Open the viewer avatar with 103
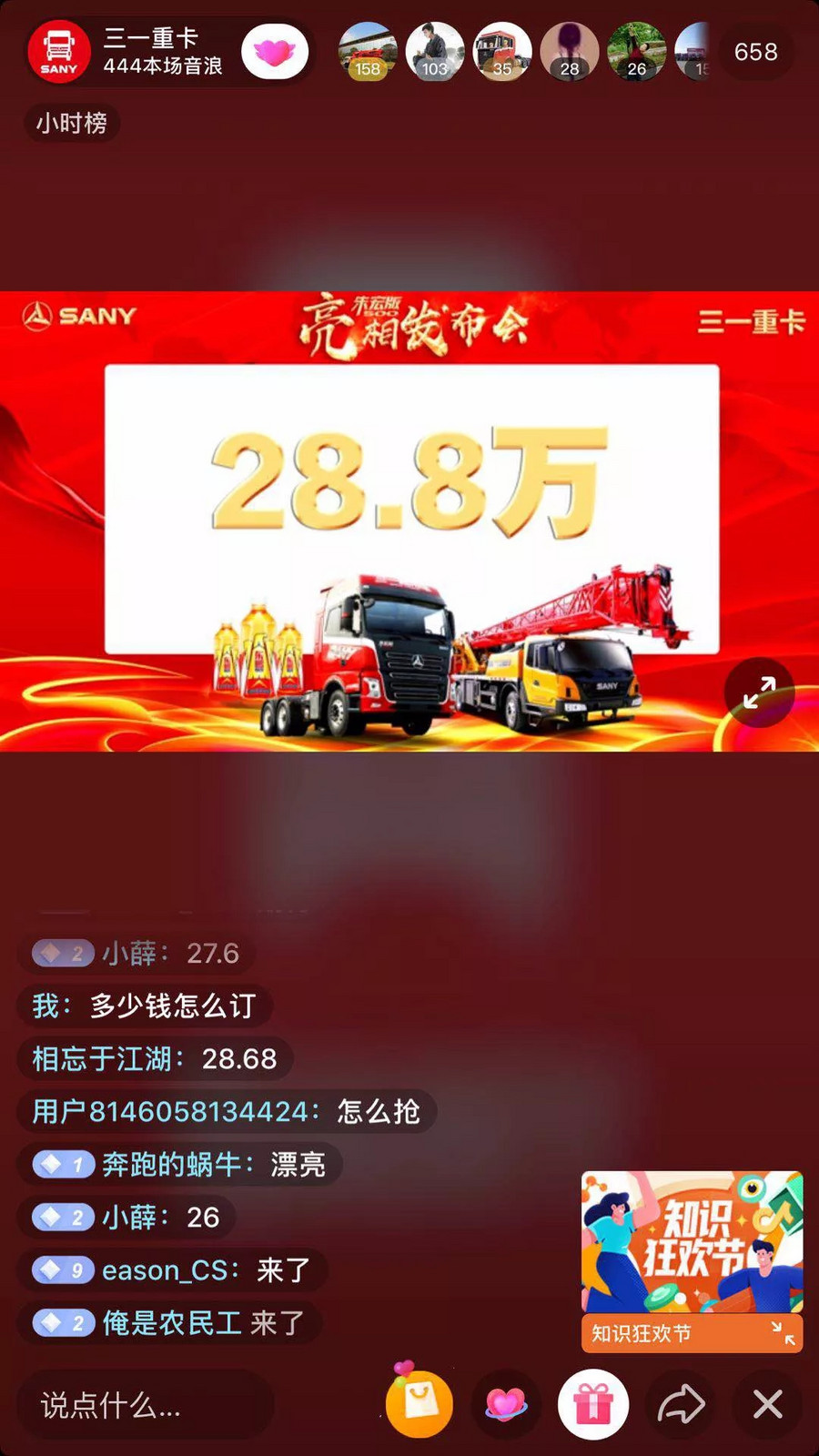Image resolution: width=819 pixels, height=1456 pixels. tap(435, 51)
